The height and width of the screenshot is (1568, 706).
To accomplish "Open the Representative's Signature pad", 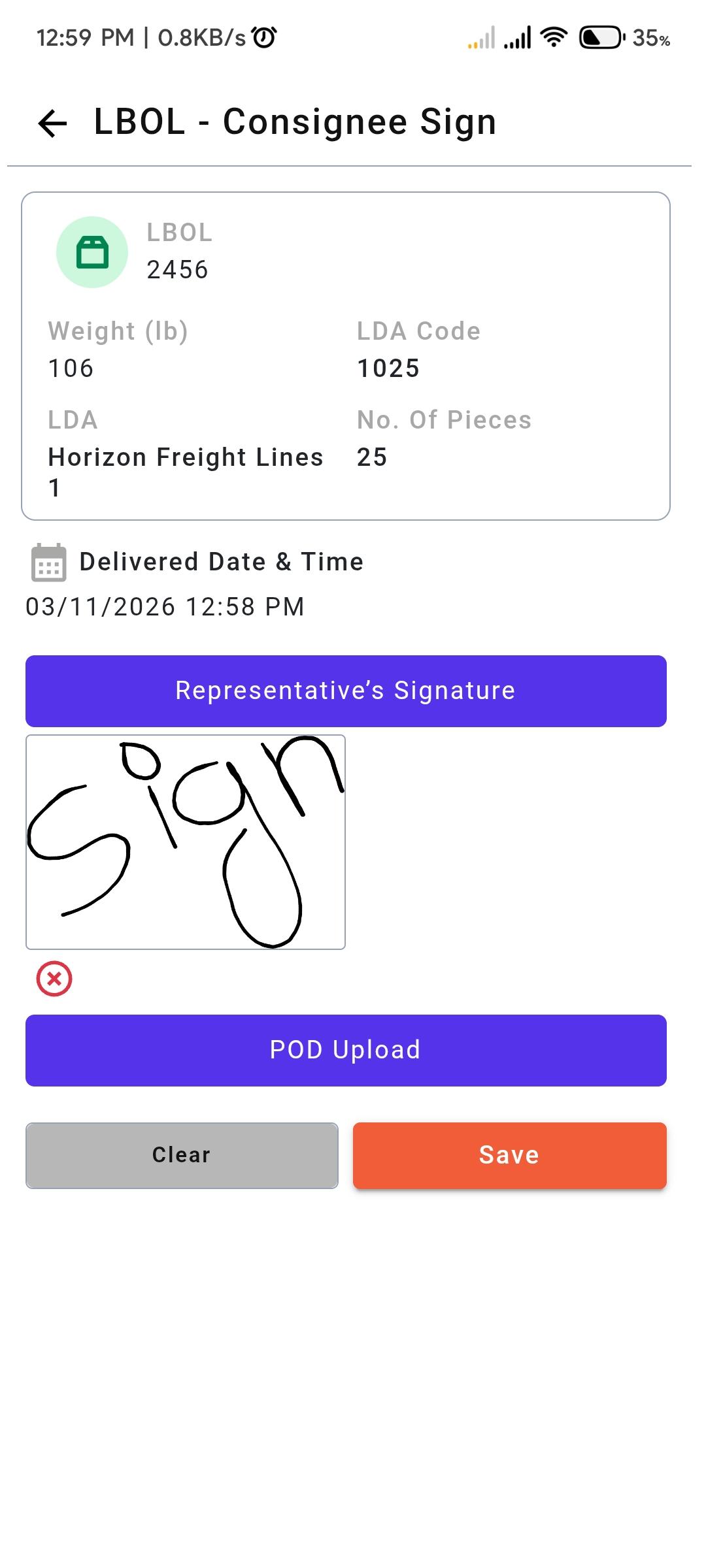I will coord(346,691).
